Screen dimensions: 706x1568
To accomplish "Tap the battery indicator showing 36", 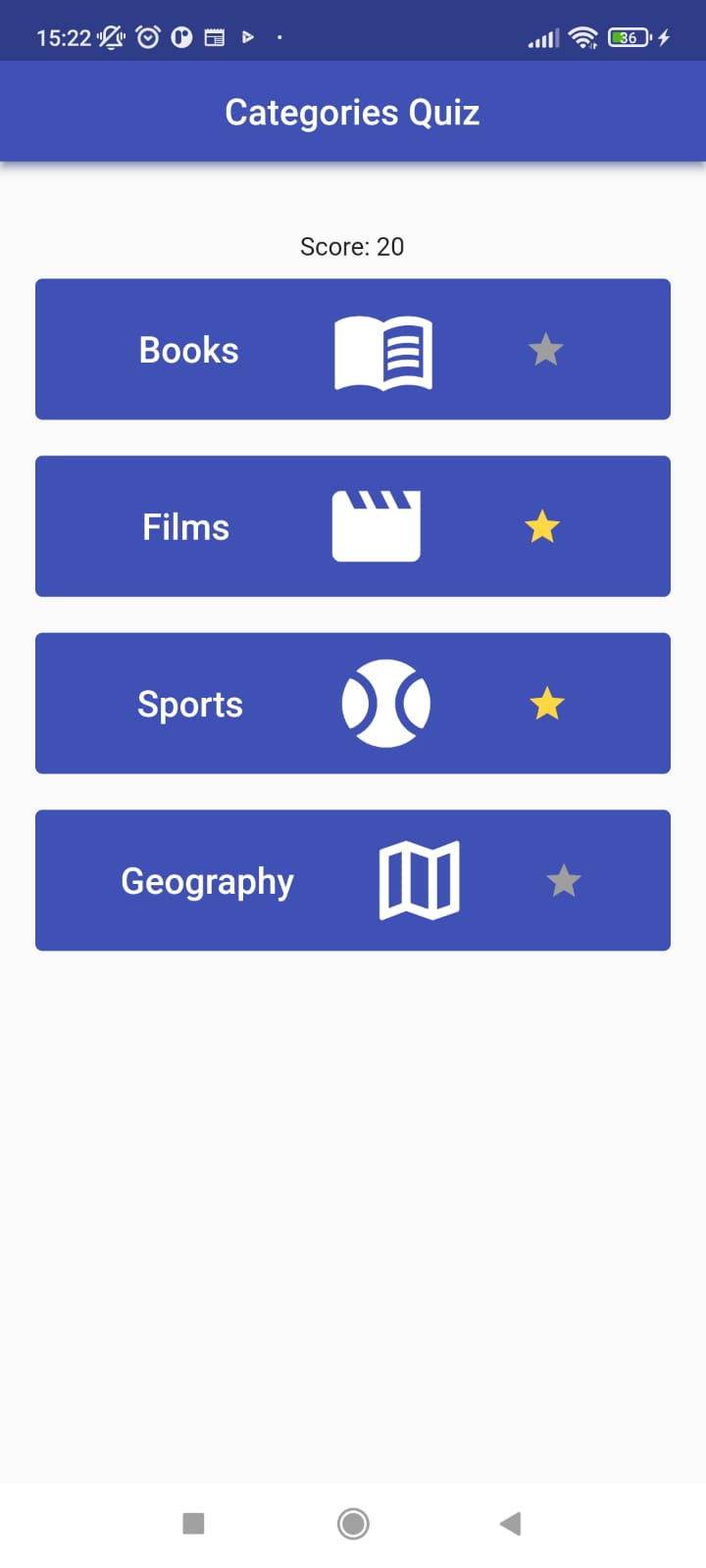I will (629, 37).
